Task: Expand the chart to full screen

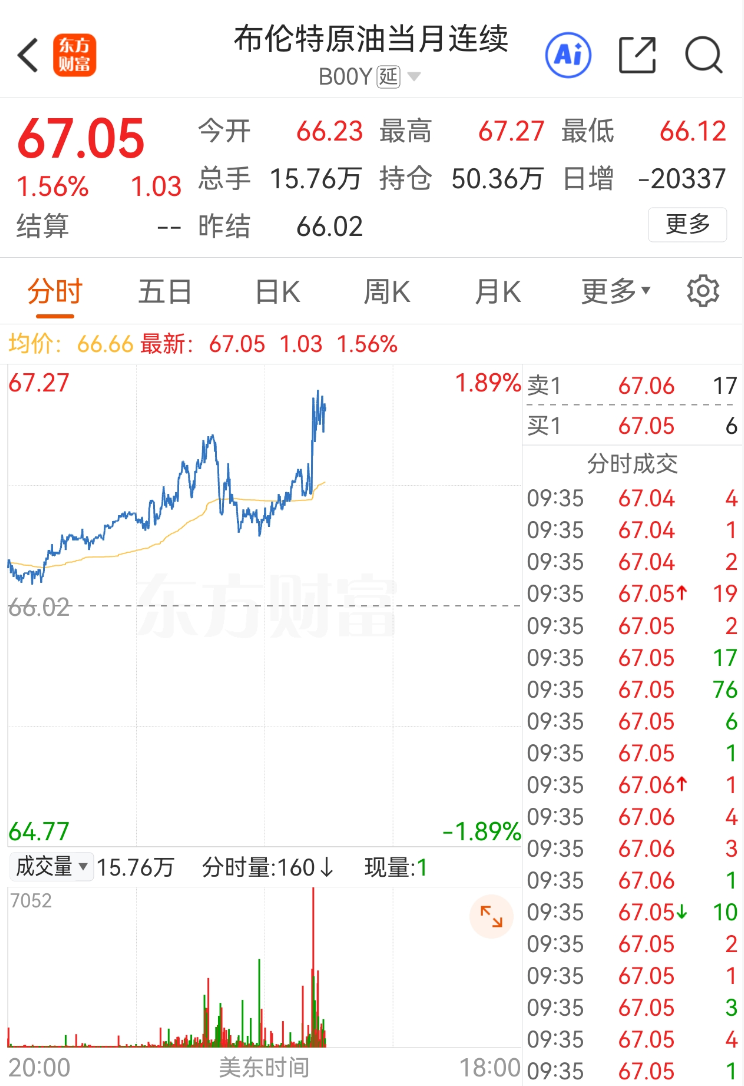Action: 491,917
